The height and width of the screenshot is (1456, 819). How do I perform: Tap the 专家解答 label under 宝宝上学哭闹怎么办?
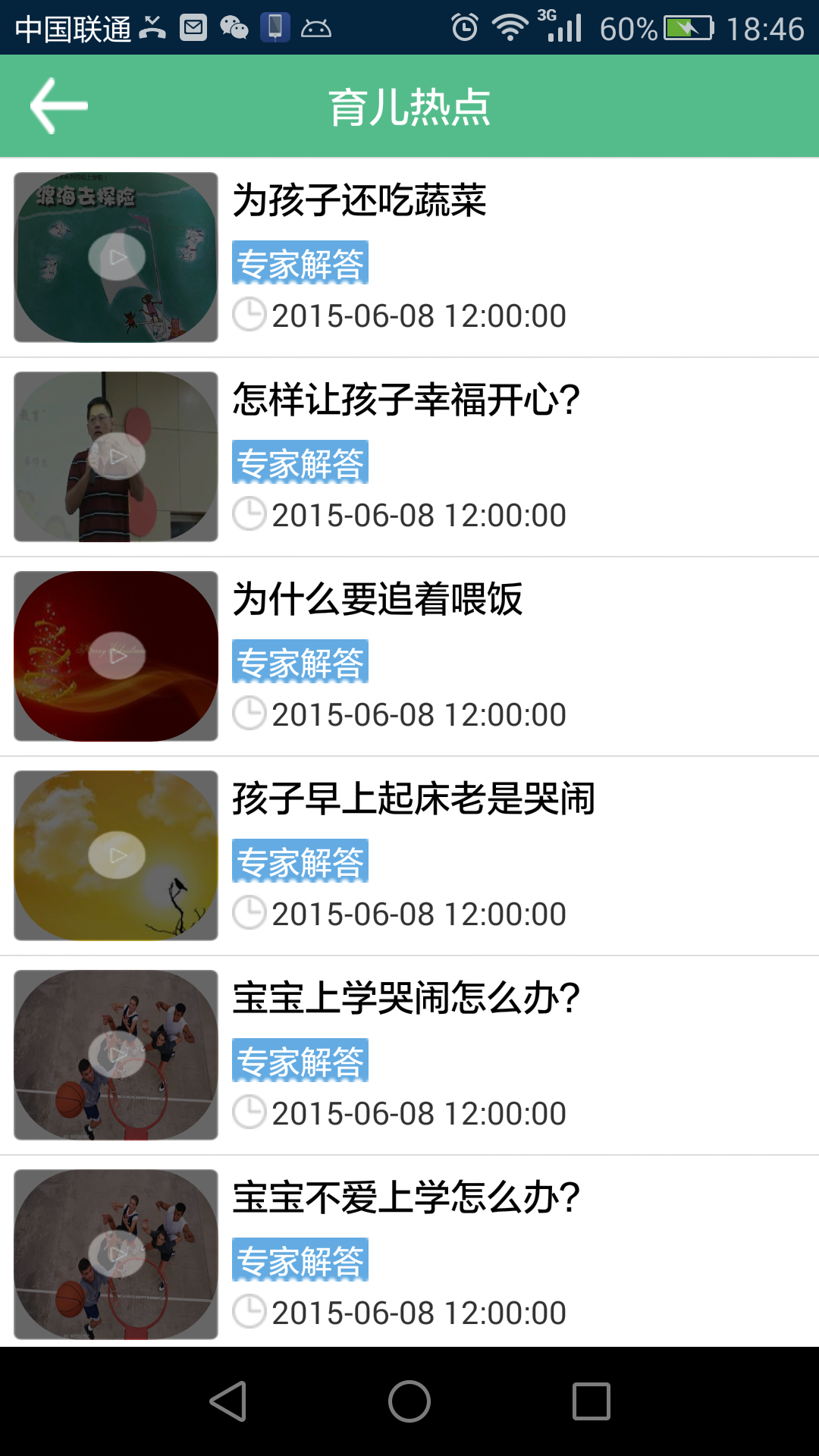tap(300, 1060)
